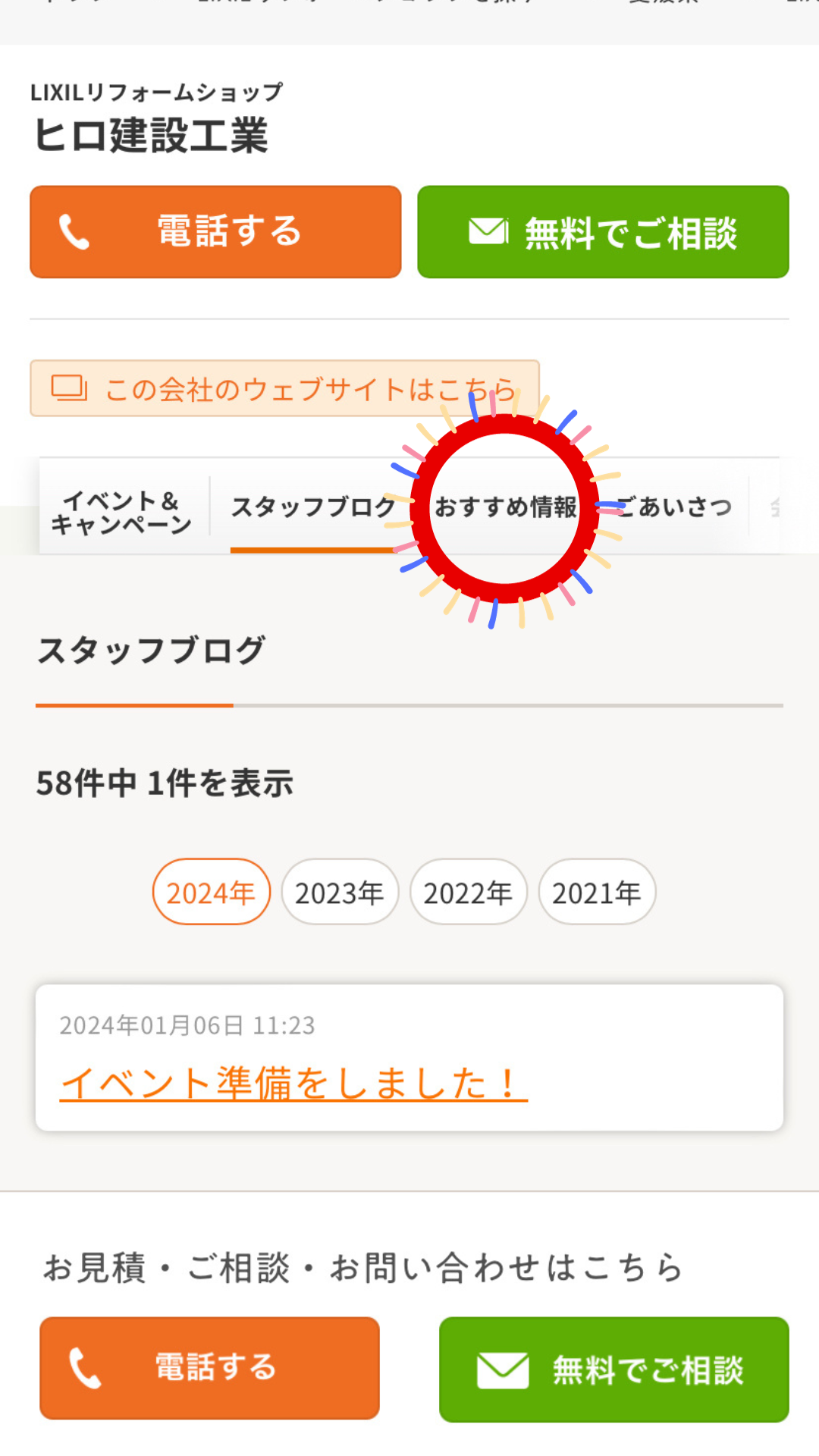Open the ごあいさつ tab
Screen dimensions: 819x1456
click(x=675, y=507)
